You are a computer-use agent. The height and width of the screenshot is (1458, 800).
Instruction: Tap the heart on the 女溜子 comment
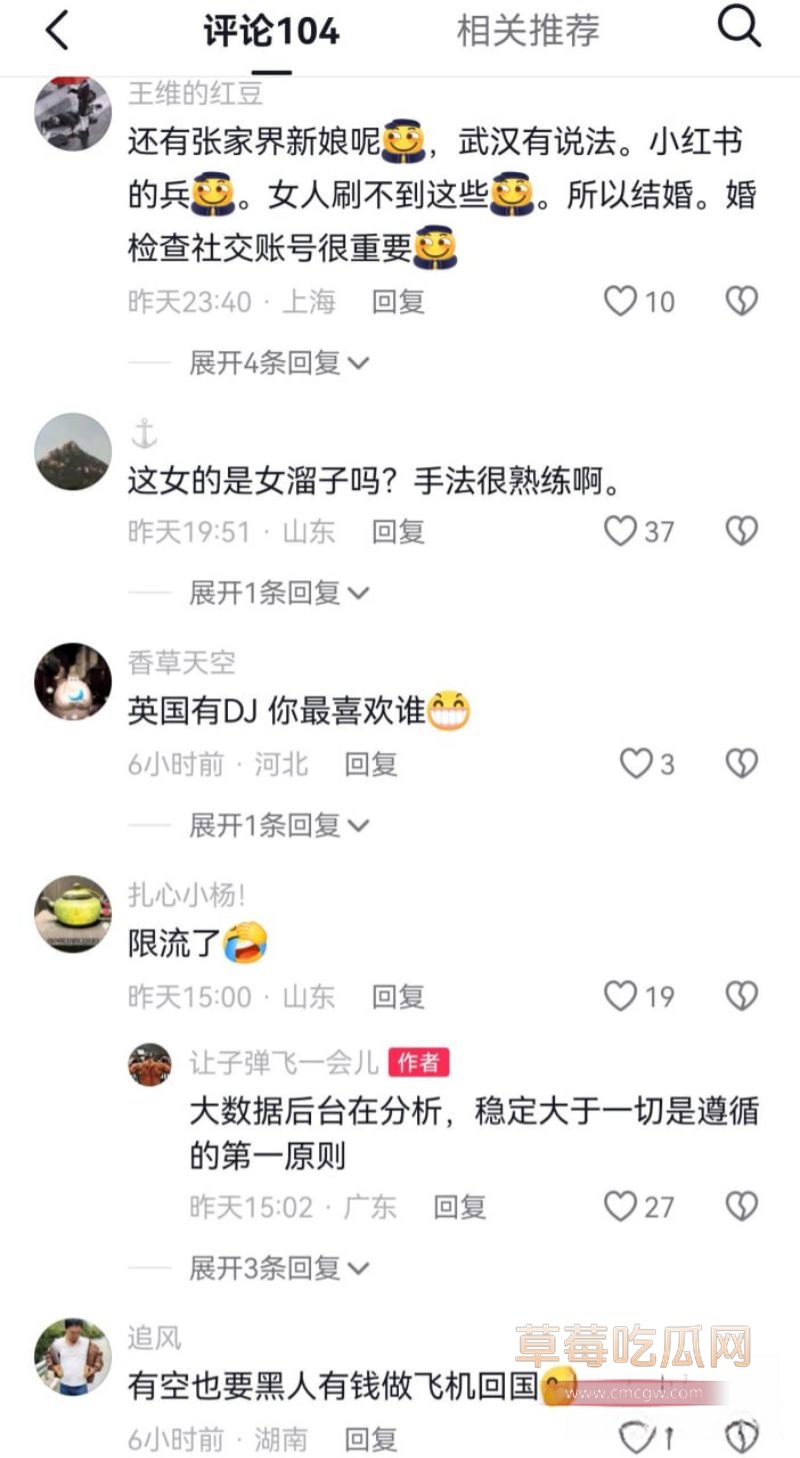point(622,532)
